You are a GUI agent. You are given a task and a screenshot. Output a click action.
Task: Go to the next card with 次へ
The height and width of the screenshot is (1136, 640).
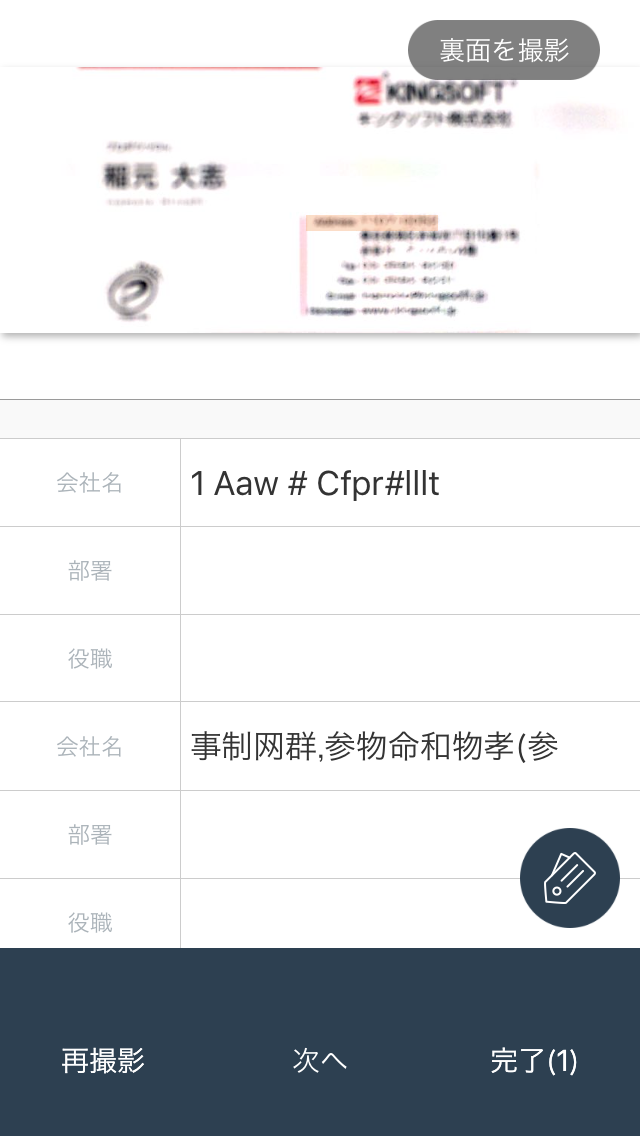point(320,1061)
